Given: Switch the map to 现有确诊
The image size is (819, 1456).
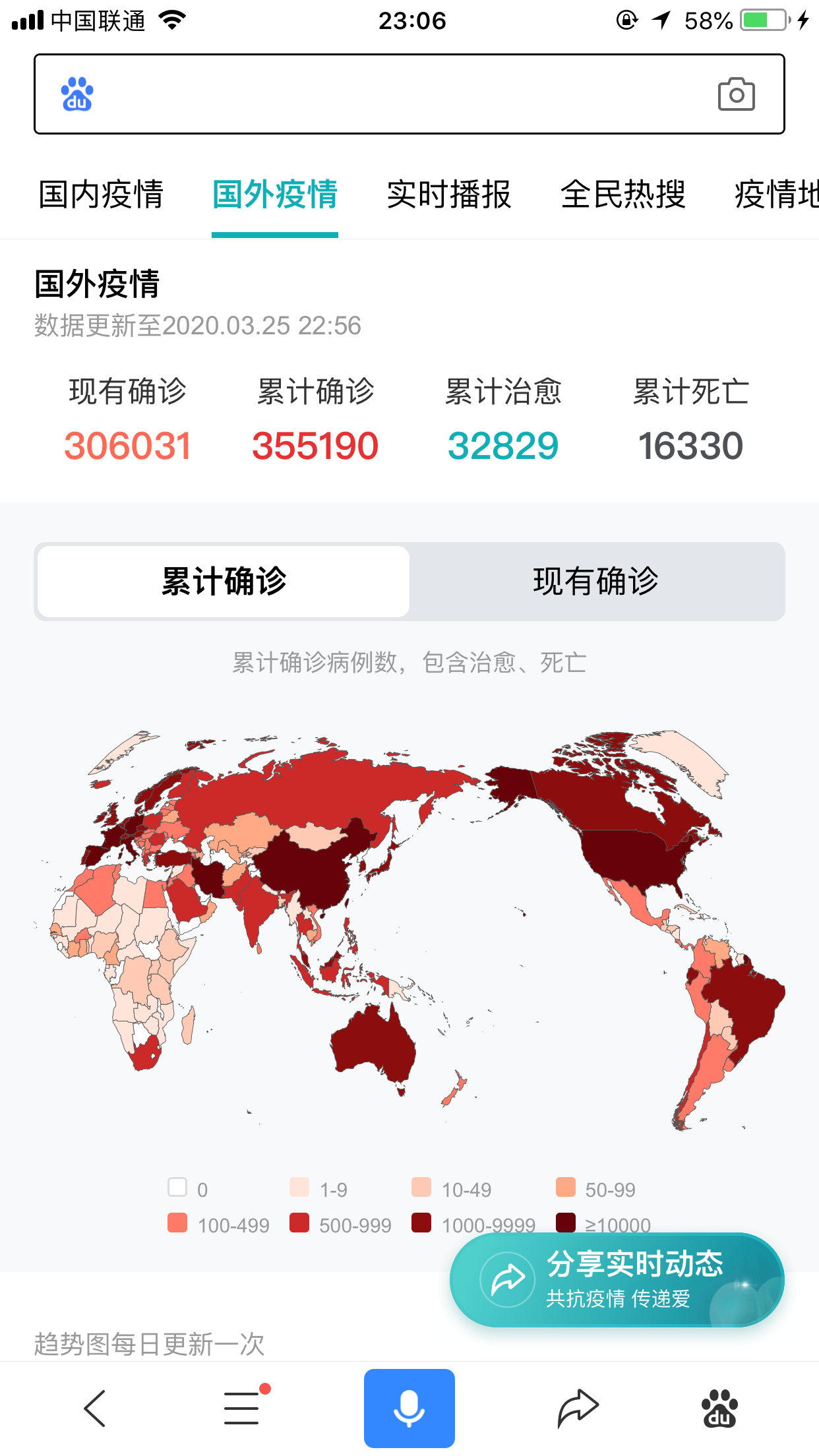Looking at the screenshot, I should [x=595, y=582].
